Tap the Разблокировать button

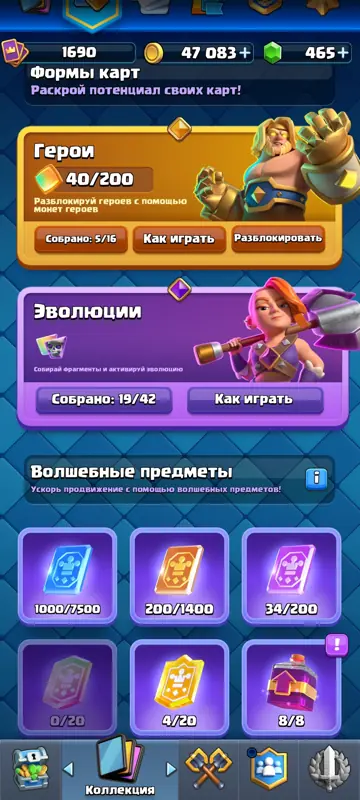(x=278, y=239)
